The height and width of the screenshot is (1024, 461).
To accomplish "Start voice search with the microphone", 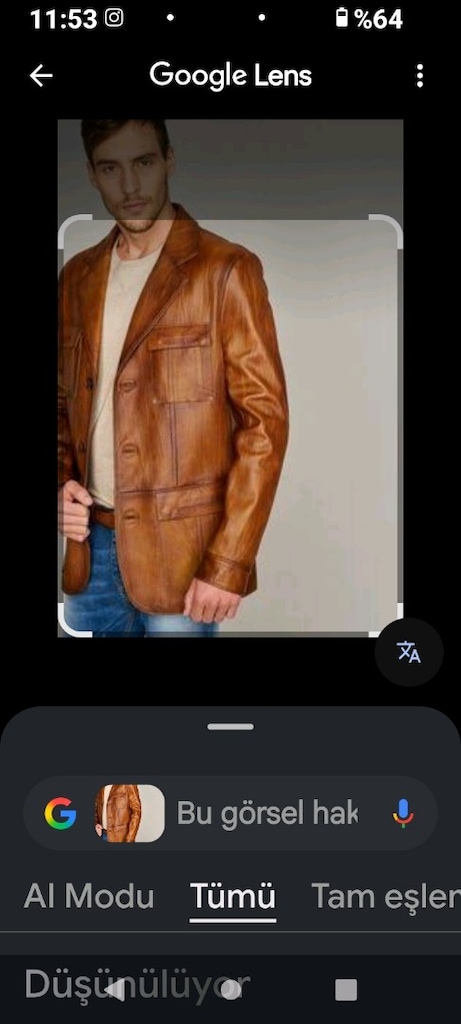I will pyautogui.click(x=403, y=813).
